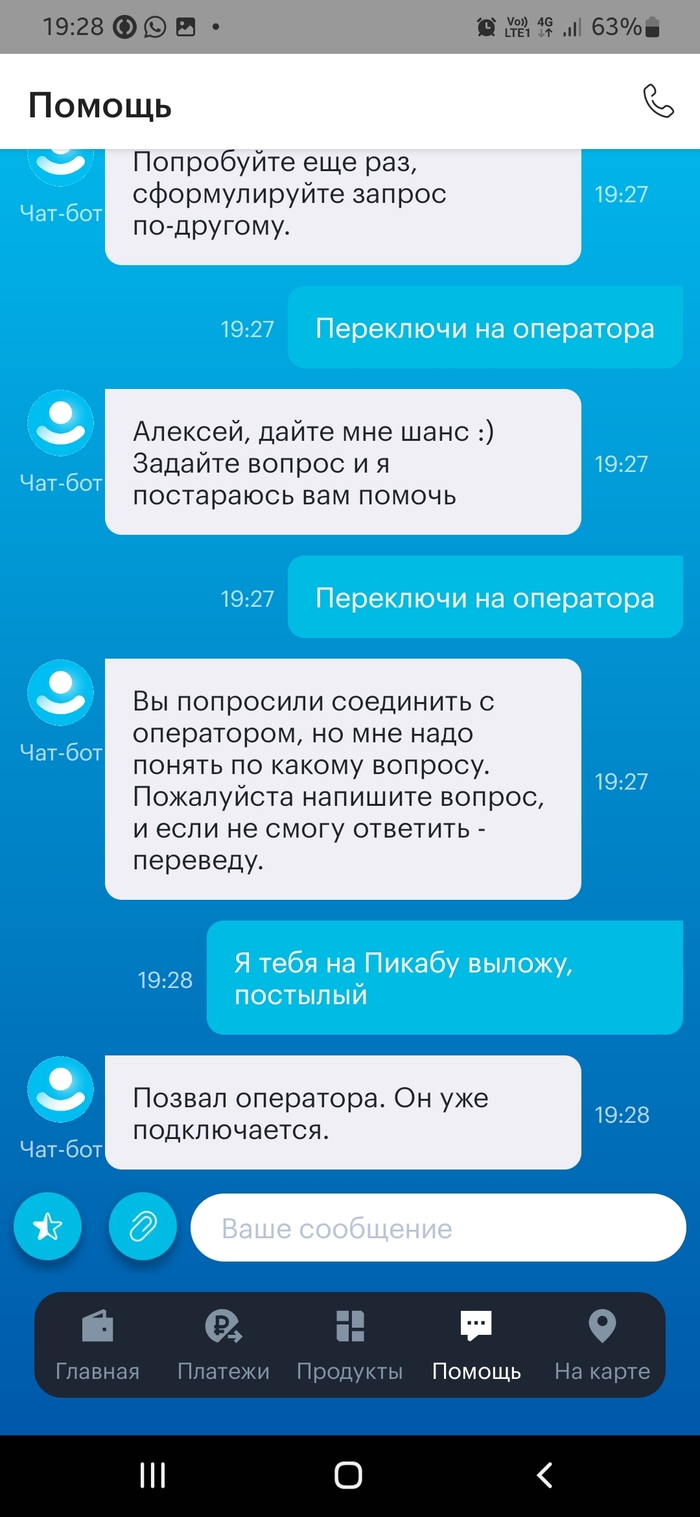The width and height of the screenshot is (700, 1517).
Task: Select the Помощь tab
Action: pos(476,1345)
